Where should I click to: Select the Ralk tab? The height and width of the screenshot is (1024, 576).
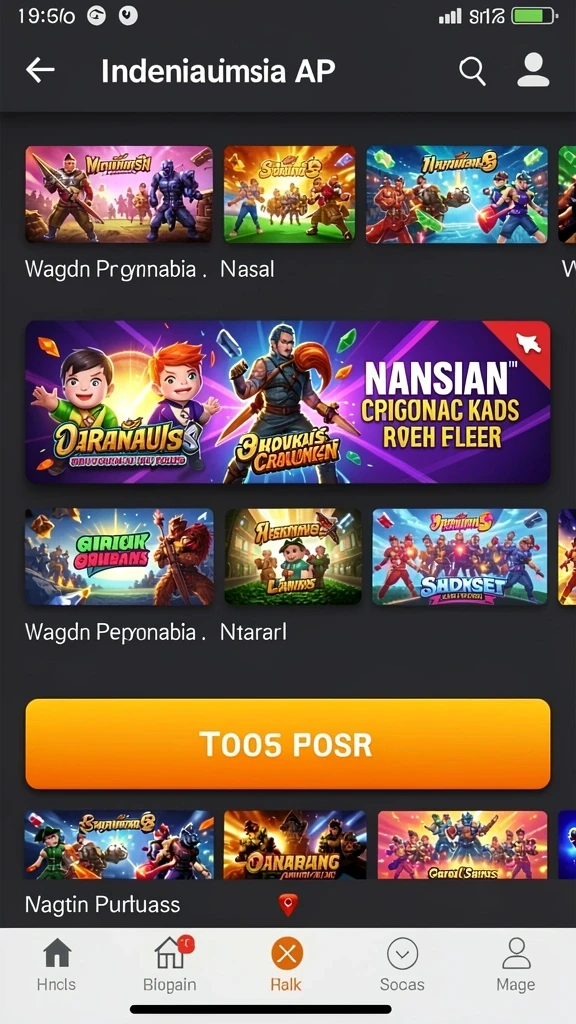pyautogui.click(x=287, y=965)
